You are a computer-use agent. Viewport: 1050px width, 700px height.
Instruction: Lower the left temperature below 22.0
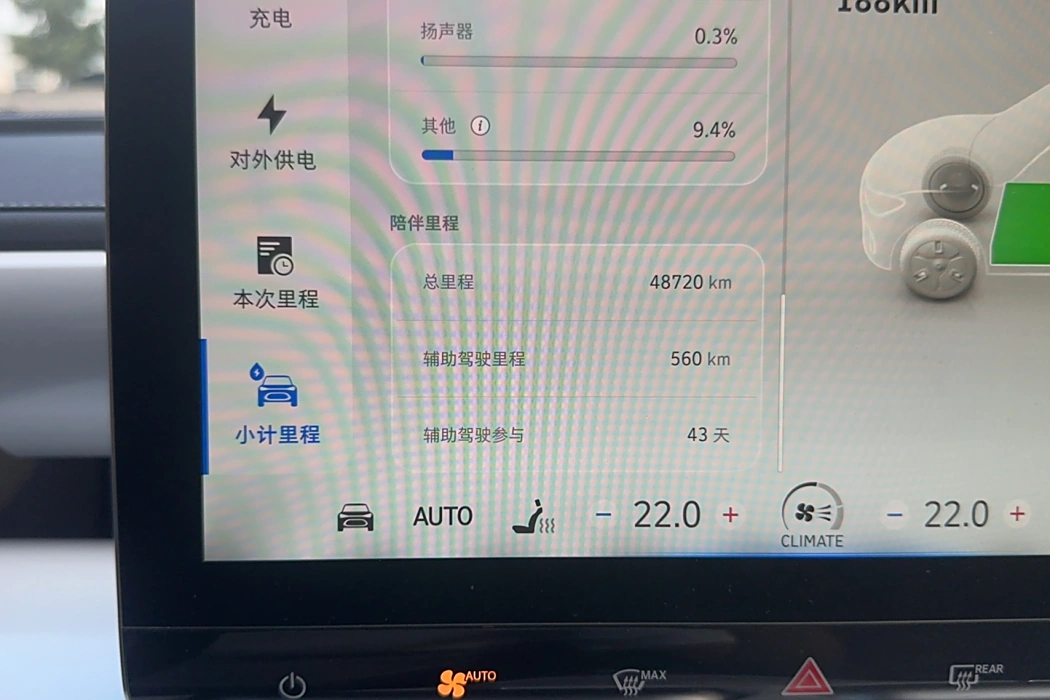[x=603, y=515]
